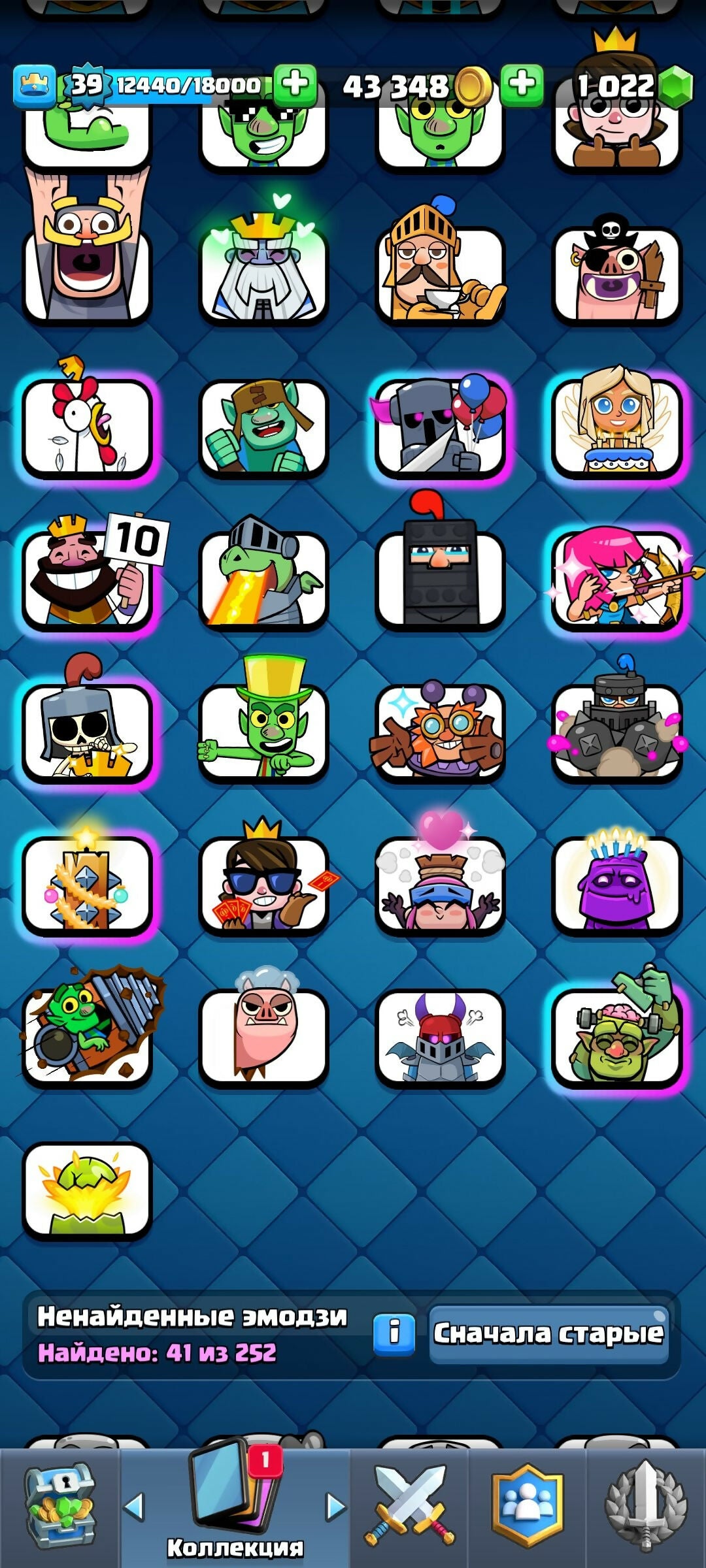The width and height of the screenshot is (706, 1568).
Task: Open the blue crown profile icon
Action: coord(34,86)
